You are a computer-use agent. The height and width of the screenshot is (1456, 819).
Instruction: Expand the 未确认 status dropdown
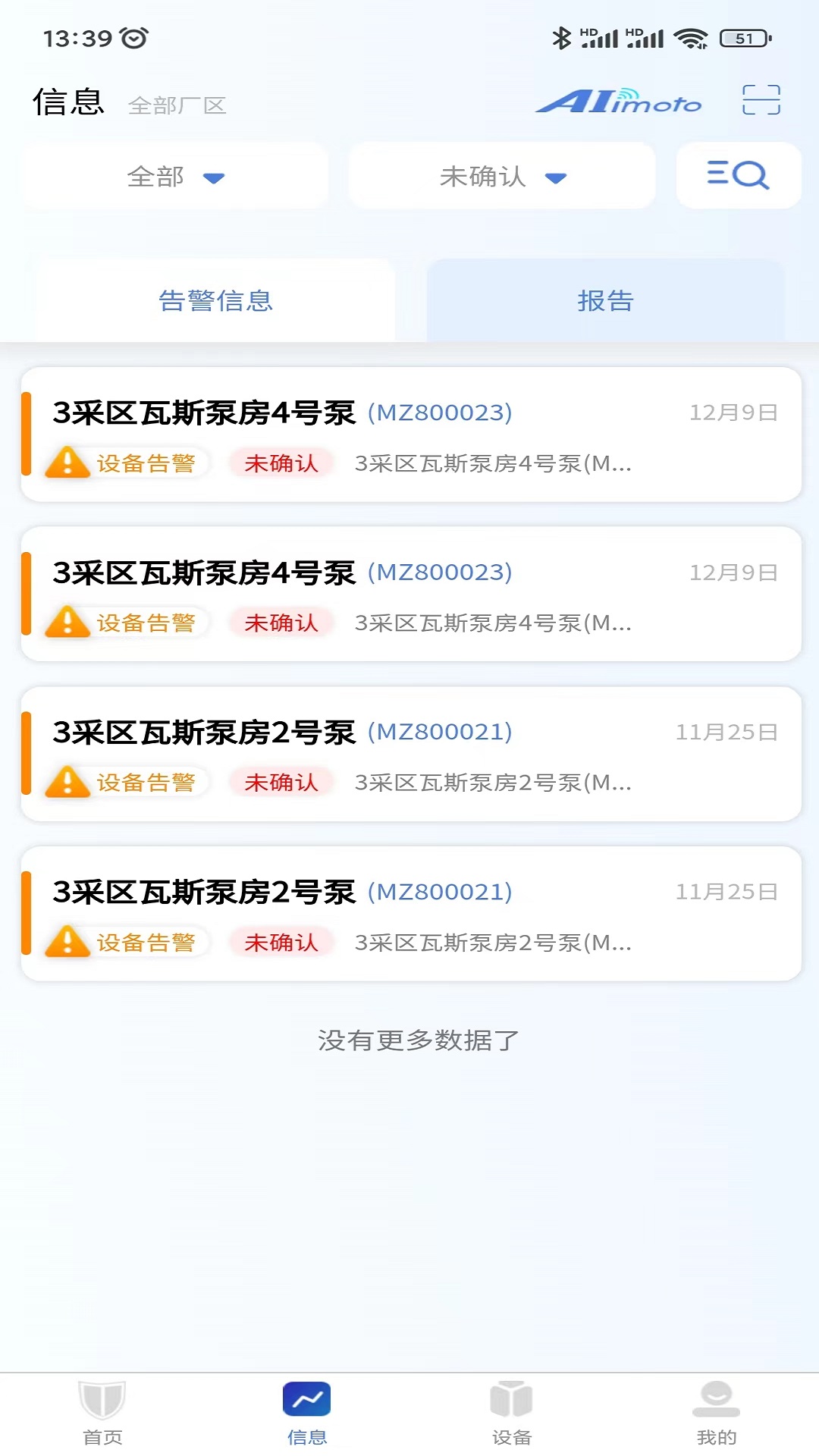click(x=502, y=177)
